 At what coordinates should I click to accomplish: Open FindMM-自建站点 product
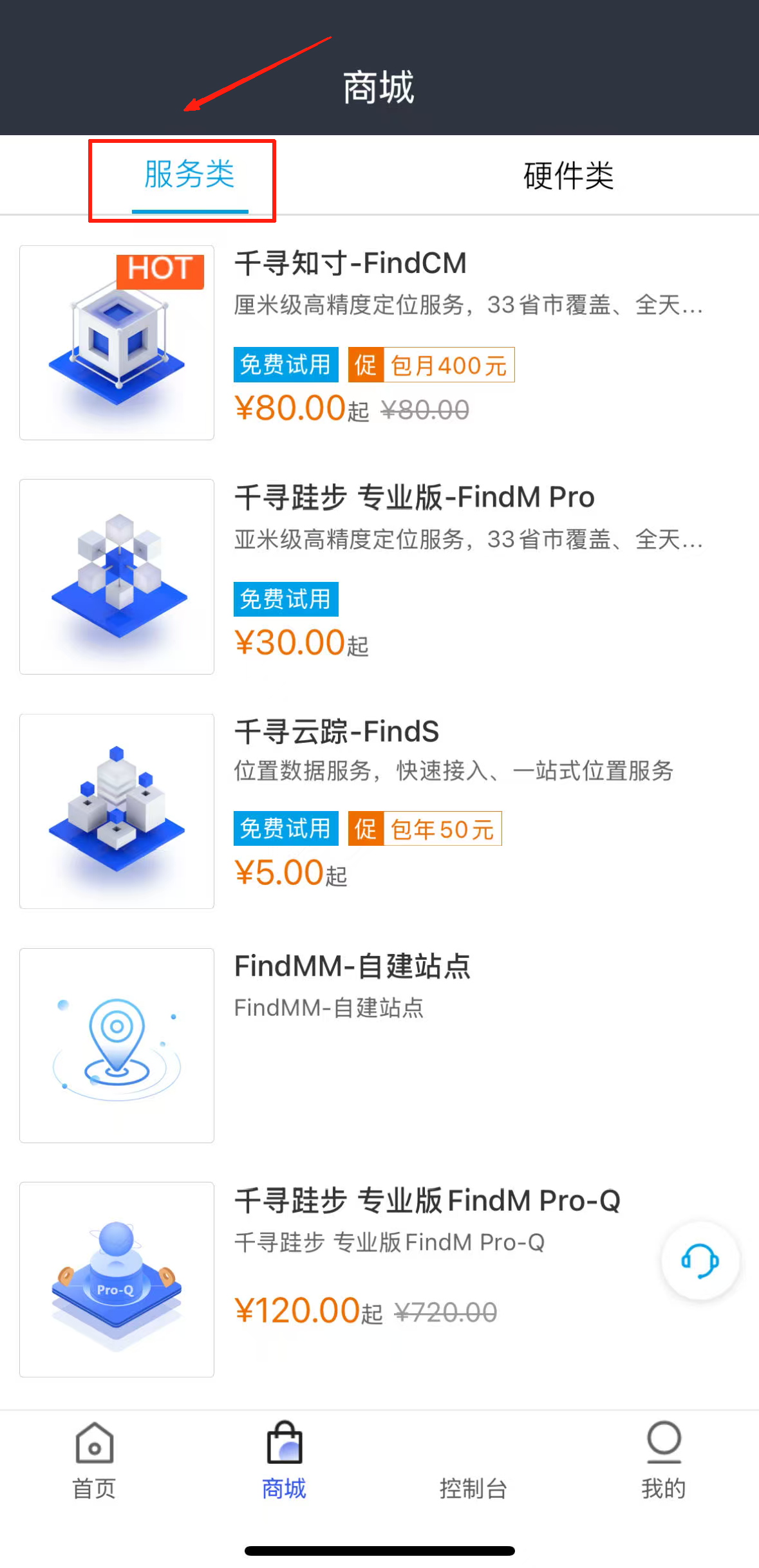[352, 966]
